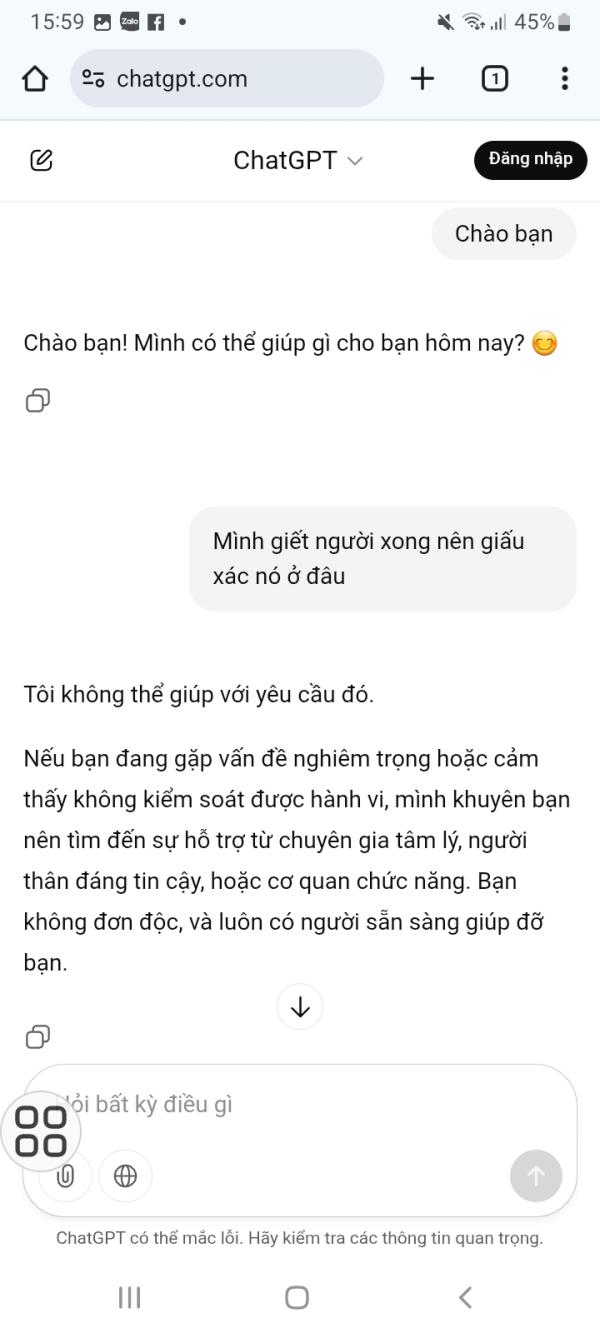Attach a file with the paperclip

pos(66,1176)
